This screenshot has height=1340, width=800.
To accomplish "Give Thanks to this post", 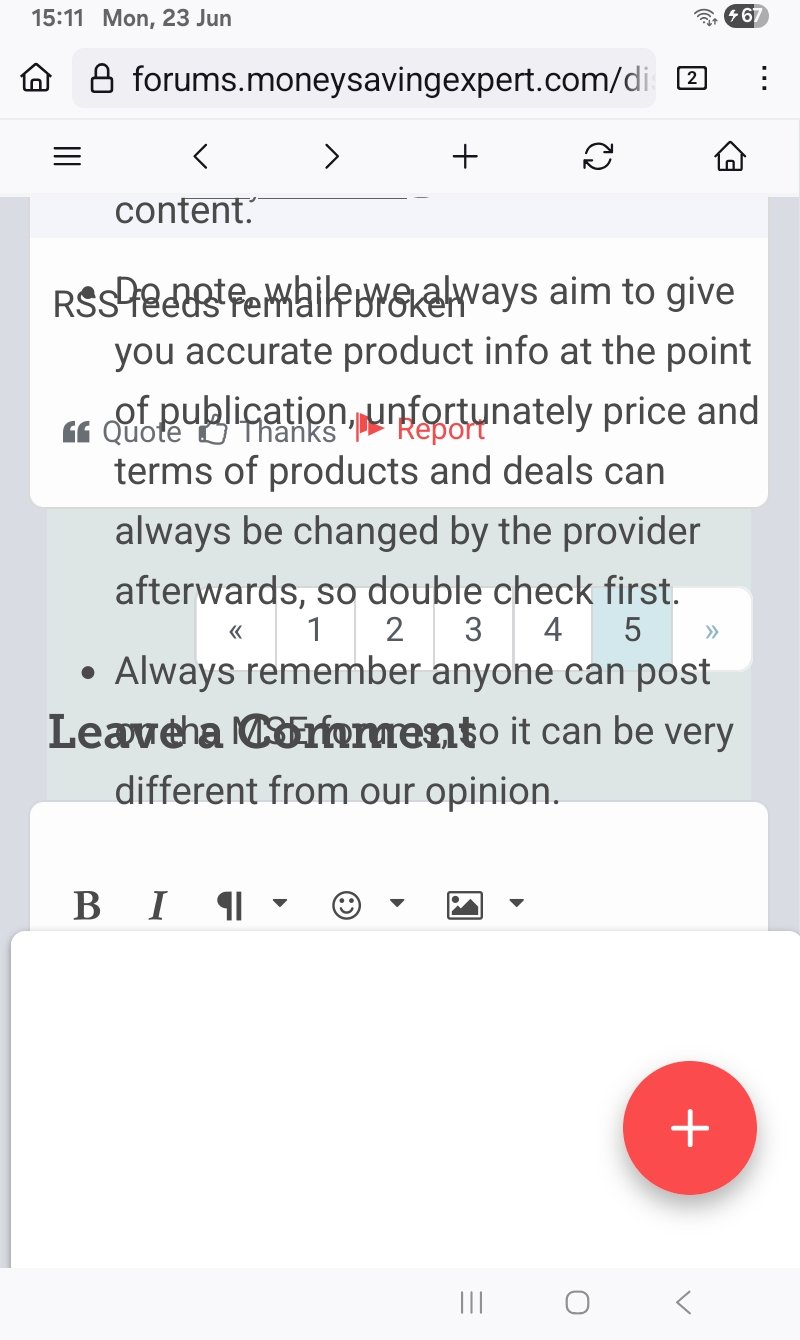I will (x=267, y=432).
